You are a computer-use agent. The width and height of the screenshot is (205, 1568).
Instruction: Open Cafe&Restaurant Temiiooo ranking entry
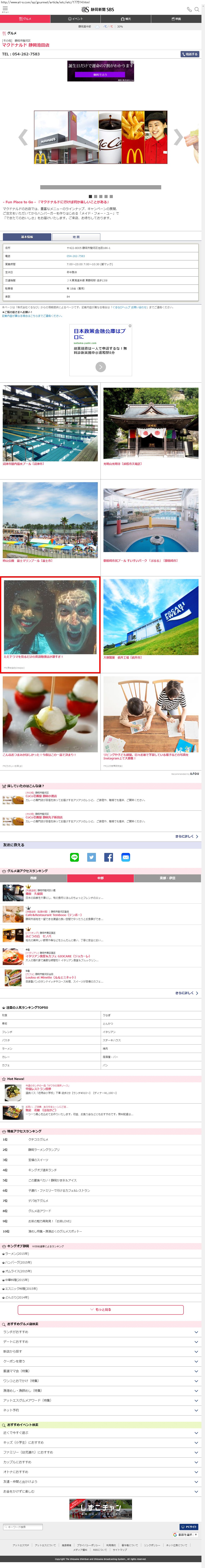coord(54,915)
